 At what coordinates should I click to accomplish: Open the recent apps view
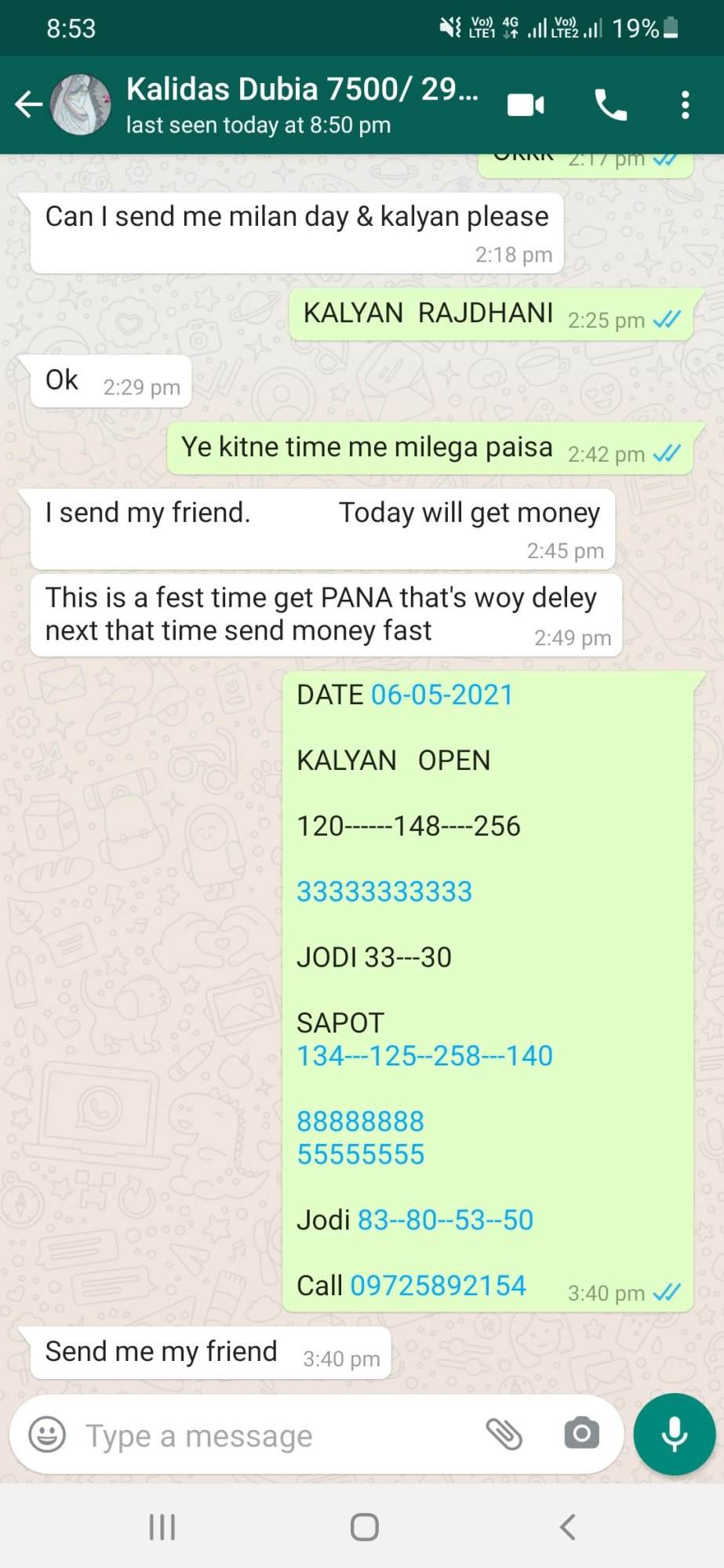162,1526
